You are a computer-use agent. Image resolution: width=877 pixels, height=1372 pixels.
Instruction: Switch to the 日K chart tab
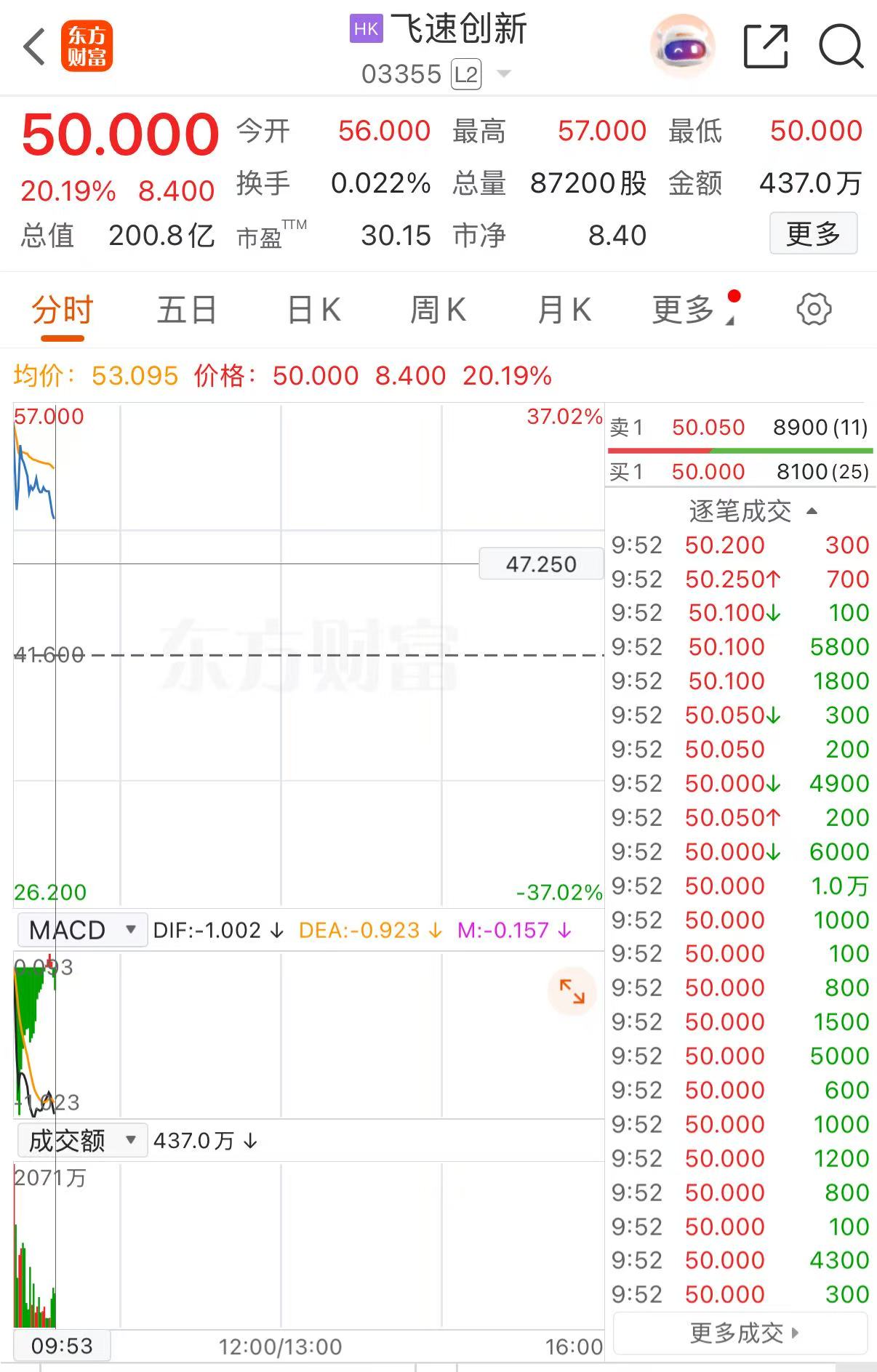point(314,310)
